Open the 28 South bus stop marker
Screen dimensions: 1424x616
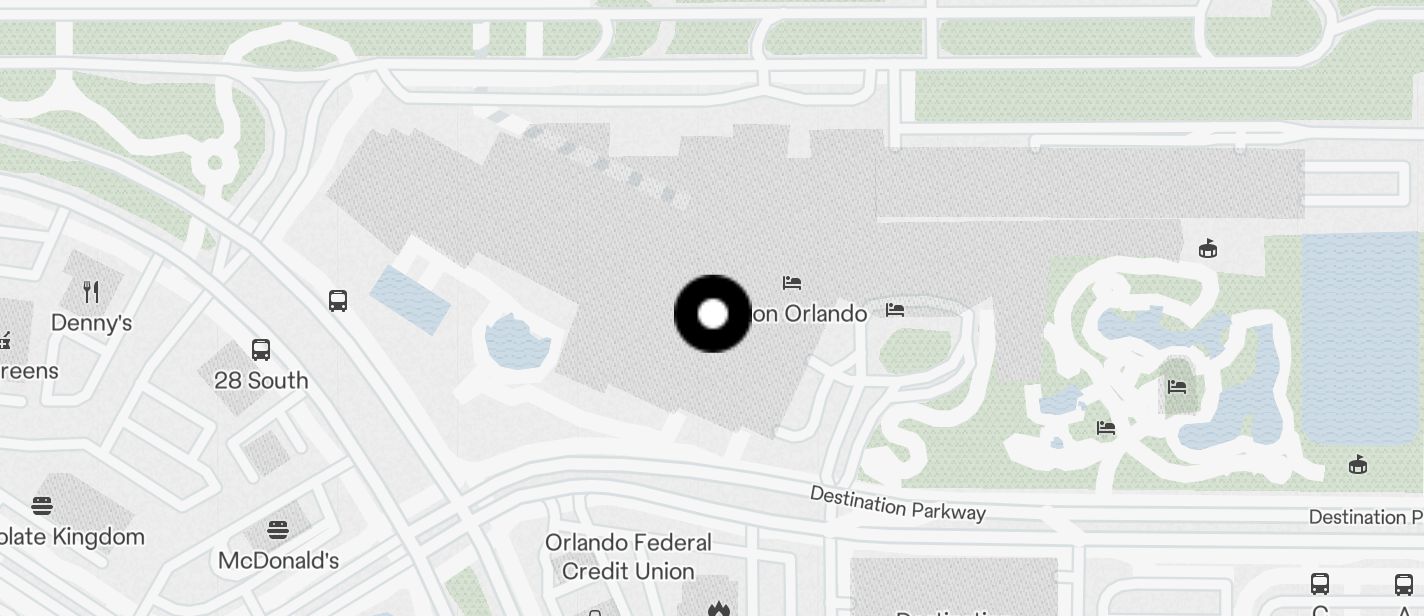coord(261,350)
